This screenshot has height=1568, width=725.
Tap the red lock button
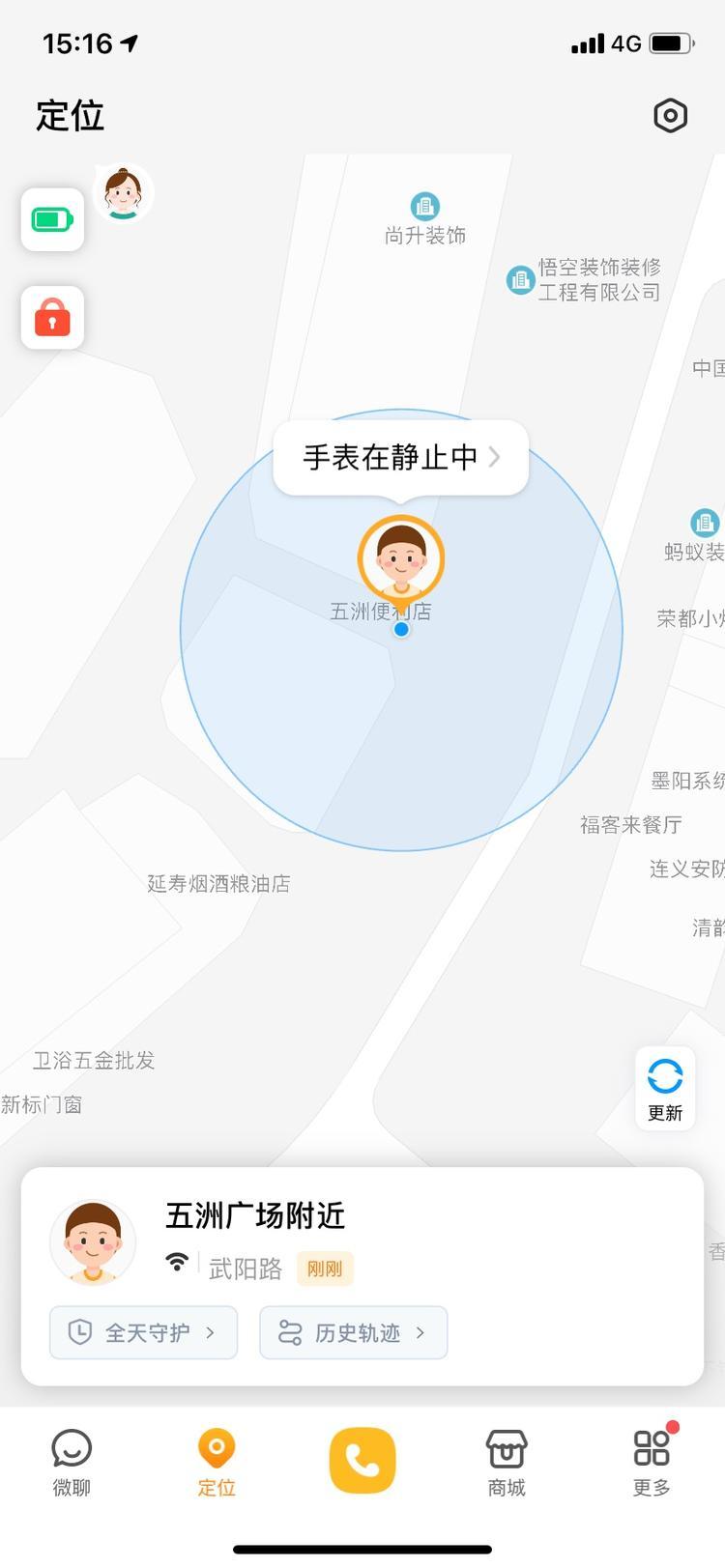coord(53,317)
